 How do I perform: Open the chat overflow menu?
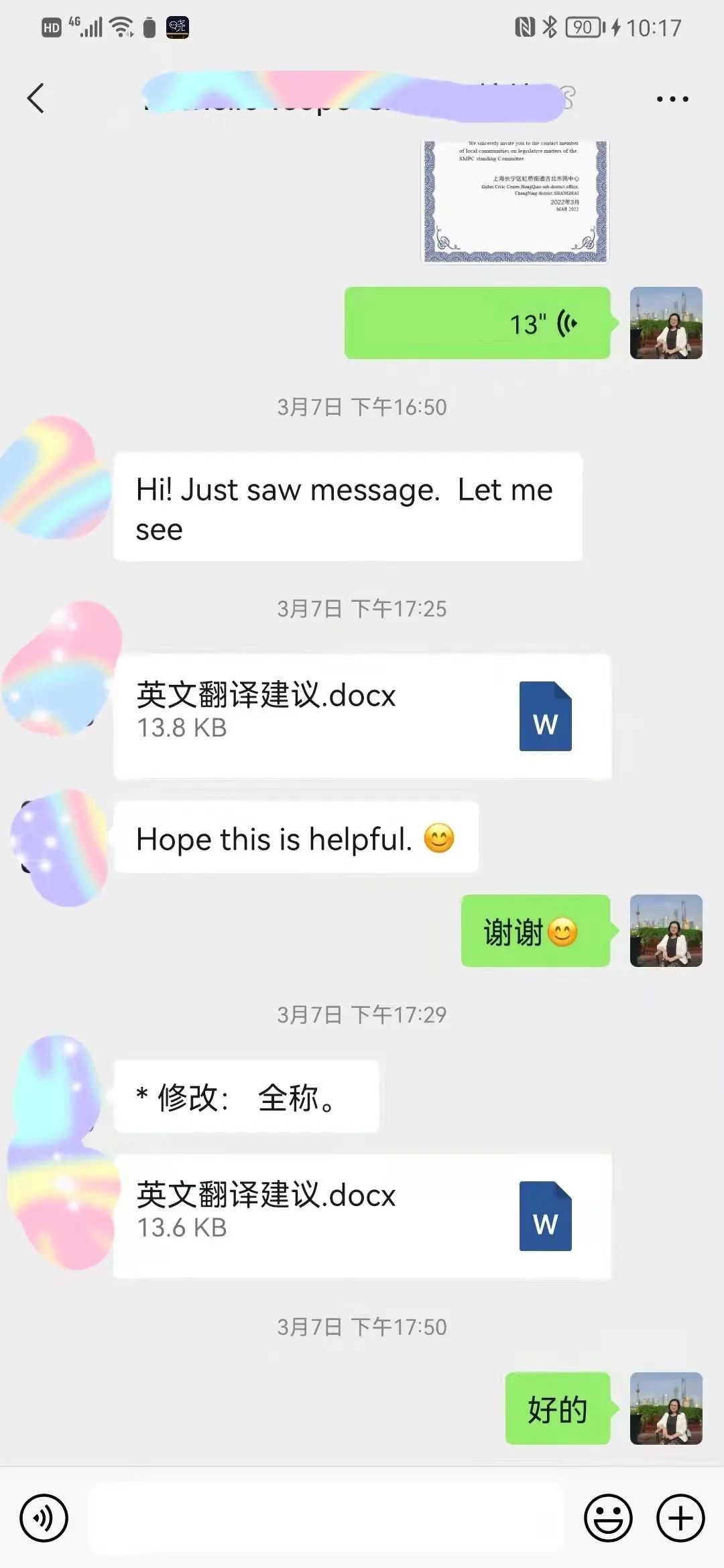tap(672, 99)
